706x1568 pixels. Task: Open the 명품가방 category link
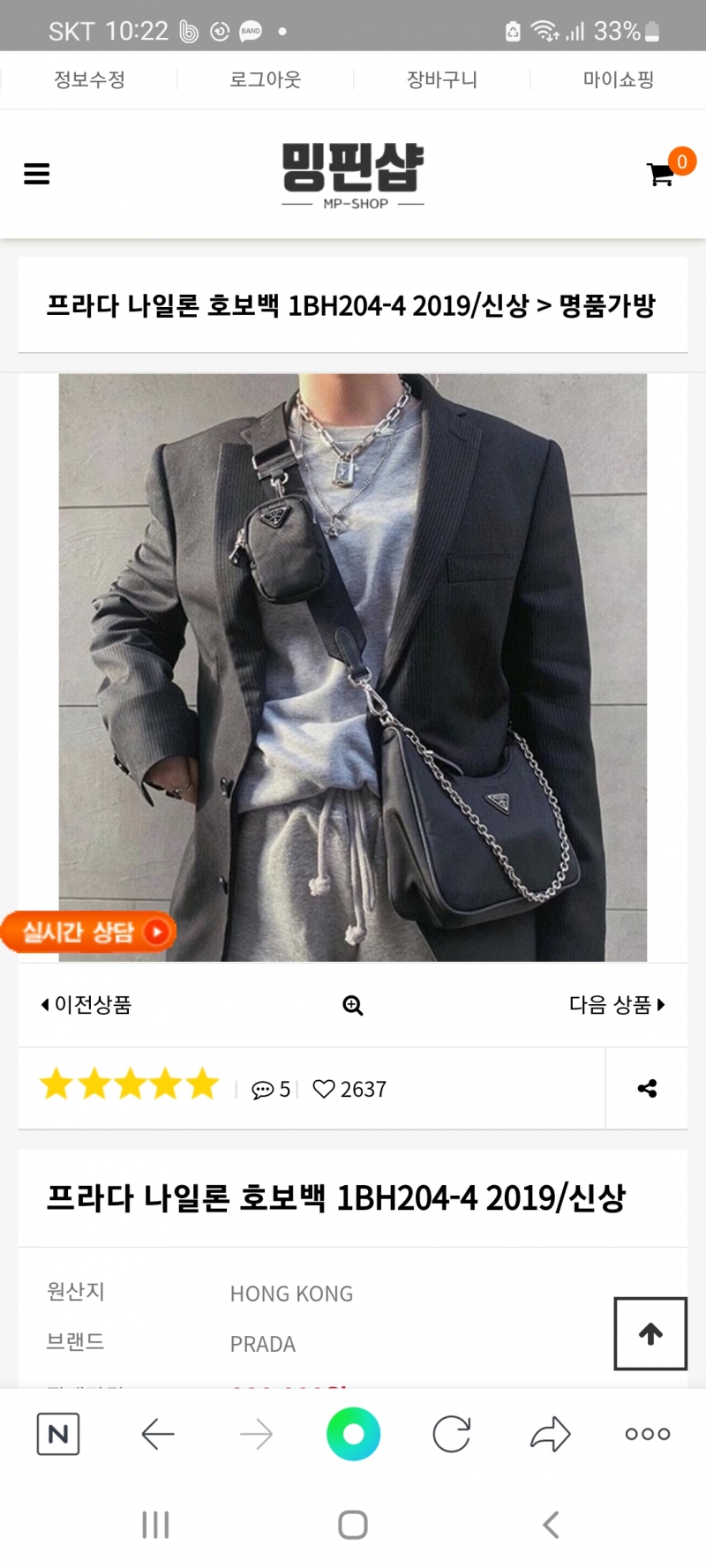coord(607,306)
